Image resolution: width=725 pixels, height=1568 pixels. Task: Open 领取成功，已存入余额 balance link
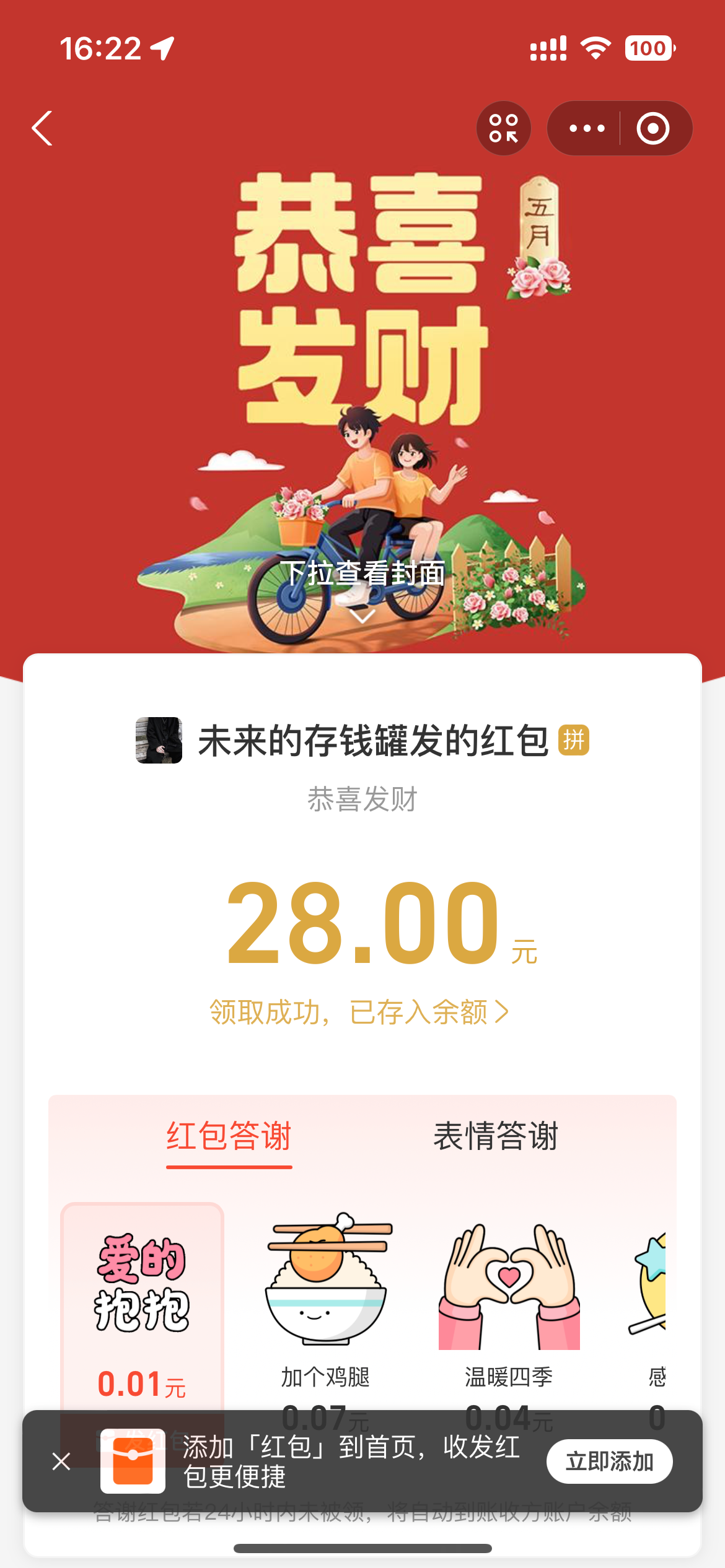coord(359,1013)
